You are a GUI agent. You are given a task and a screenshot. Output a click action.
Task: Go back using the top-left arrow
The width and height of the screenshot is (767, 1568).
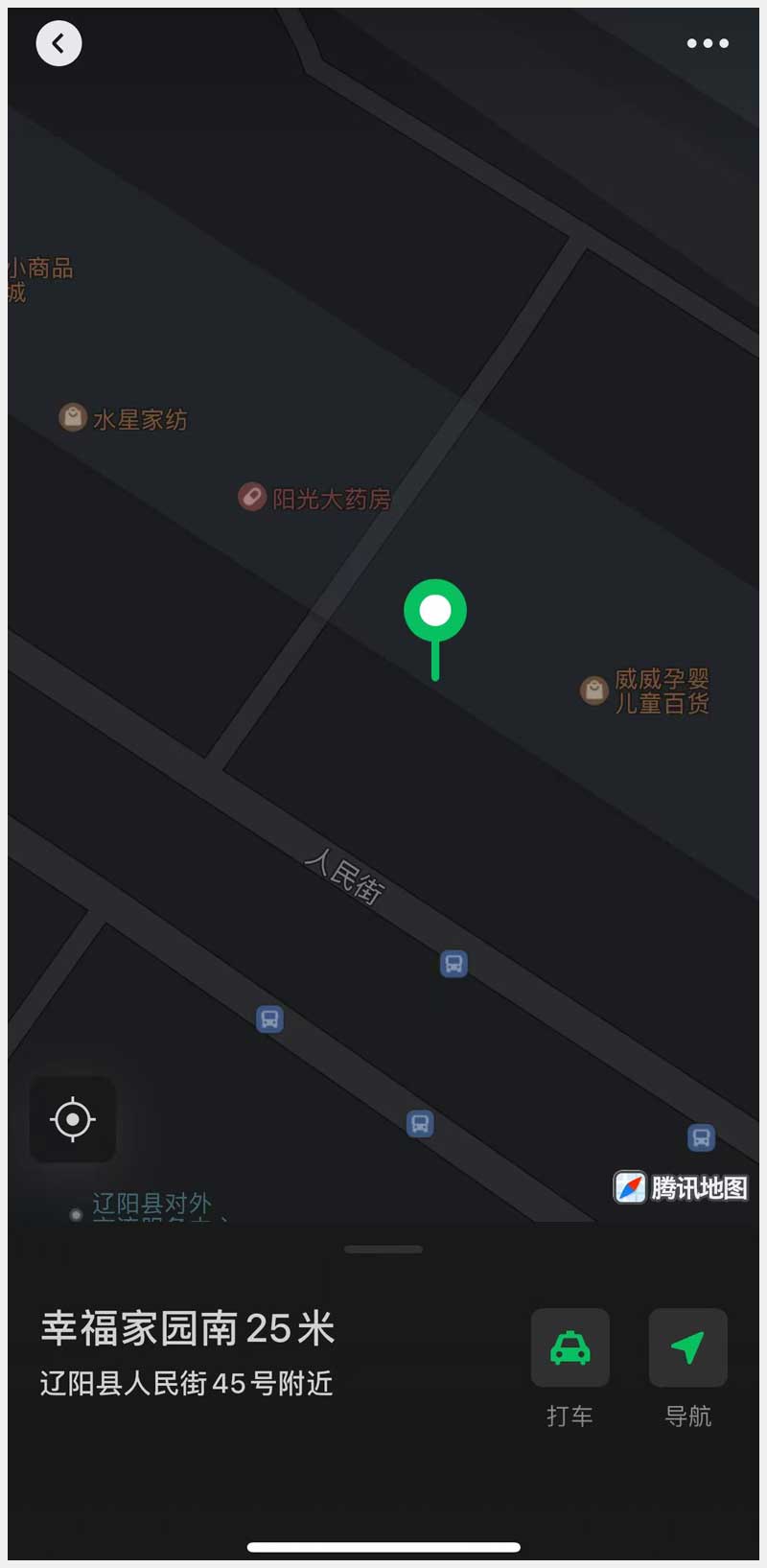(x=58, y=43)
